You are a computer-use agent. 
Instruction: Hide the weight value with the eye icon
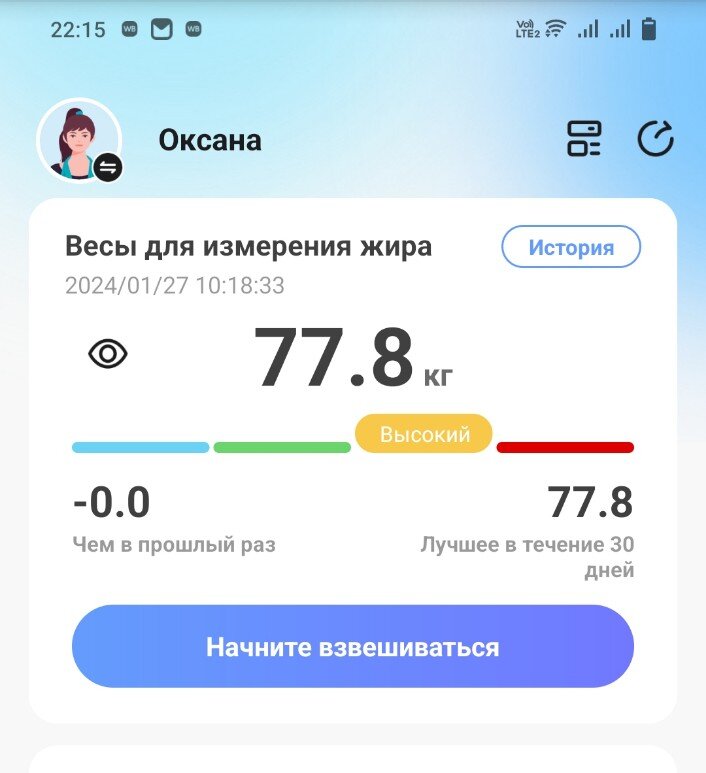108,354
